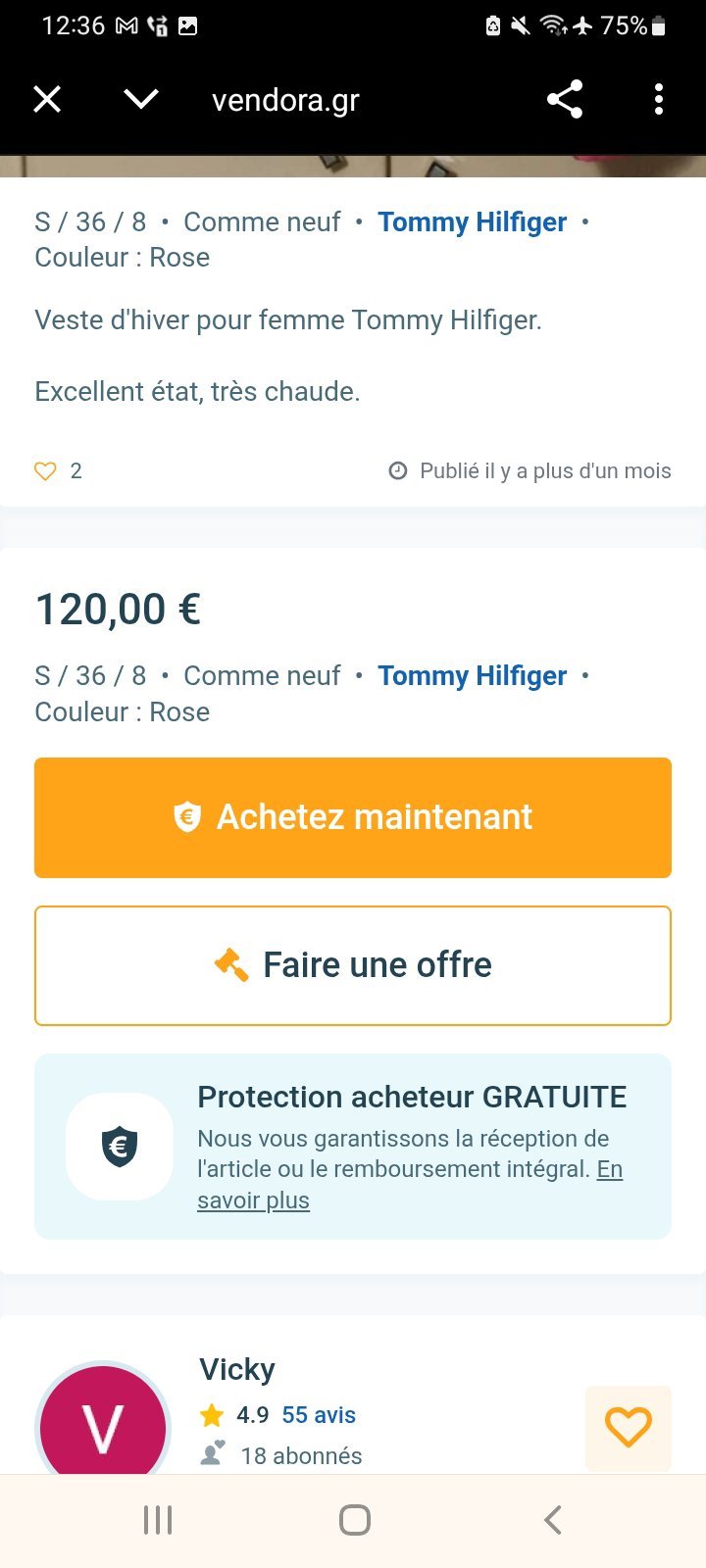View Vicky's 55 avis reviews

[x=319, y=1415]
